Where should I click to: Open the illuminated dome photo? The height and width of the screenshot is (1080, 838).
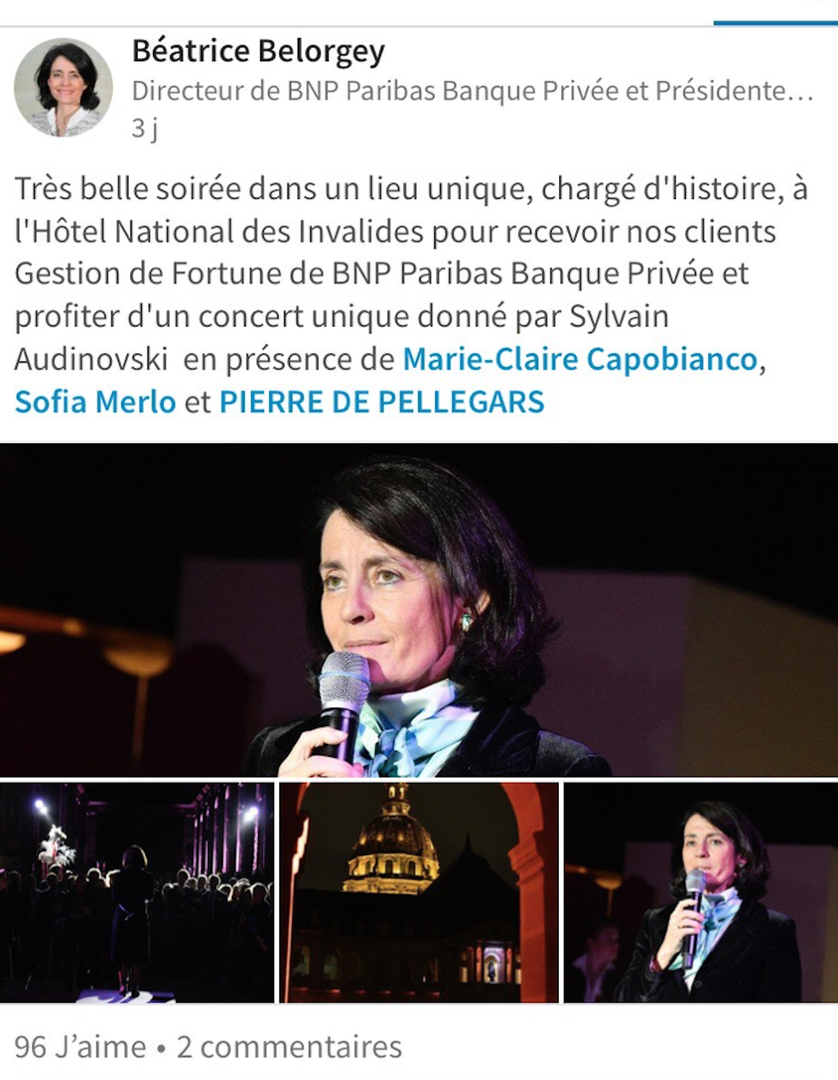[x=419, y=892]
